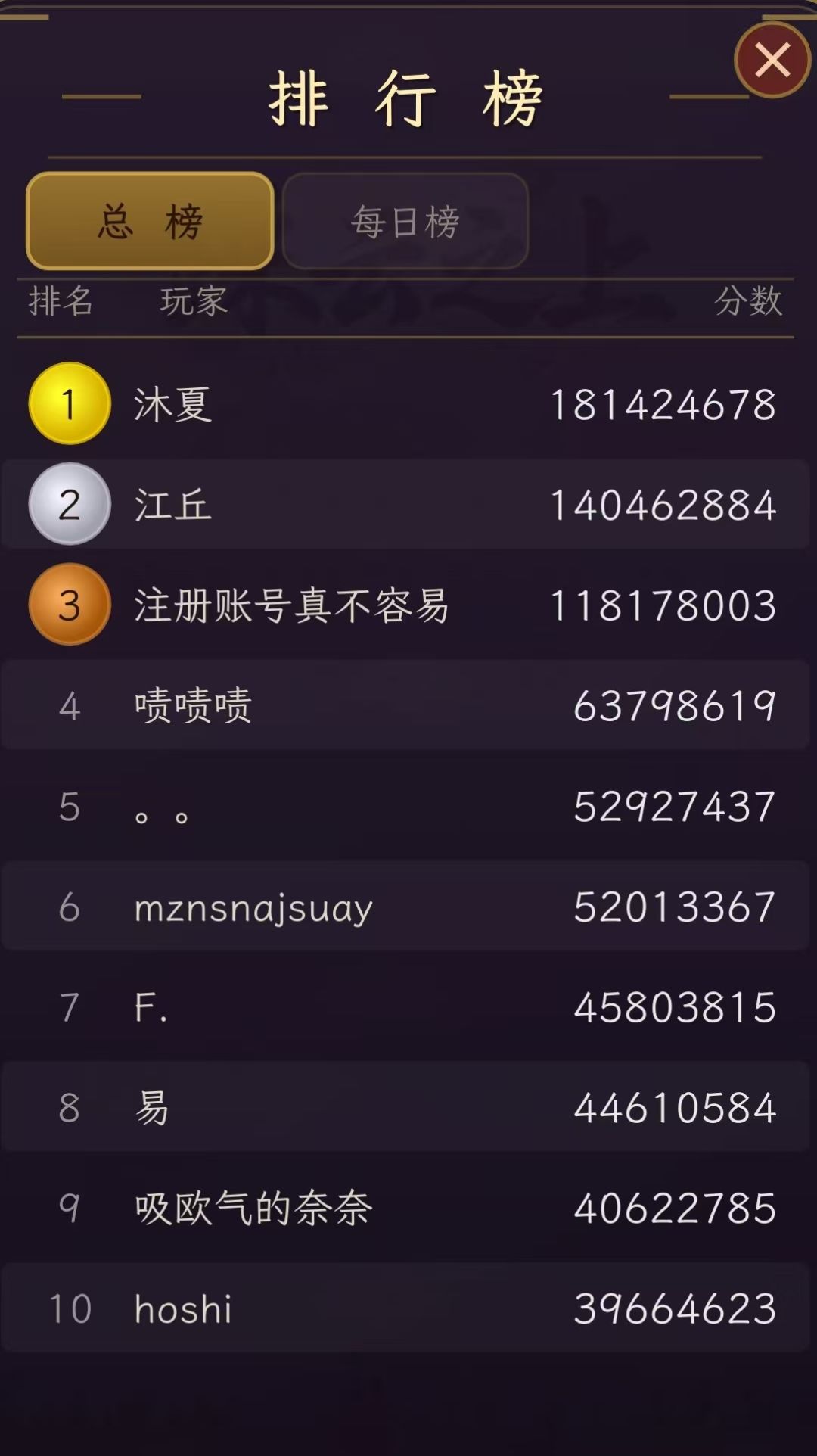Click player 啧啧啧 at rank 4
Image resolution: width=817 pixels, height=1456 pixels.
[x=193, y=704]
